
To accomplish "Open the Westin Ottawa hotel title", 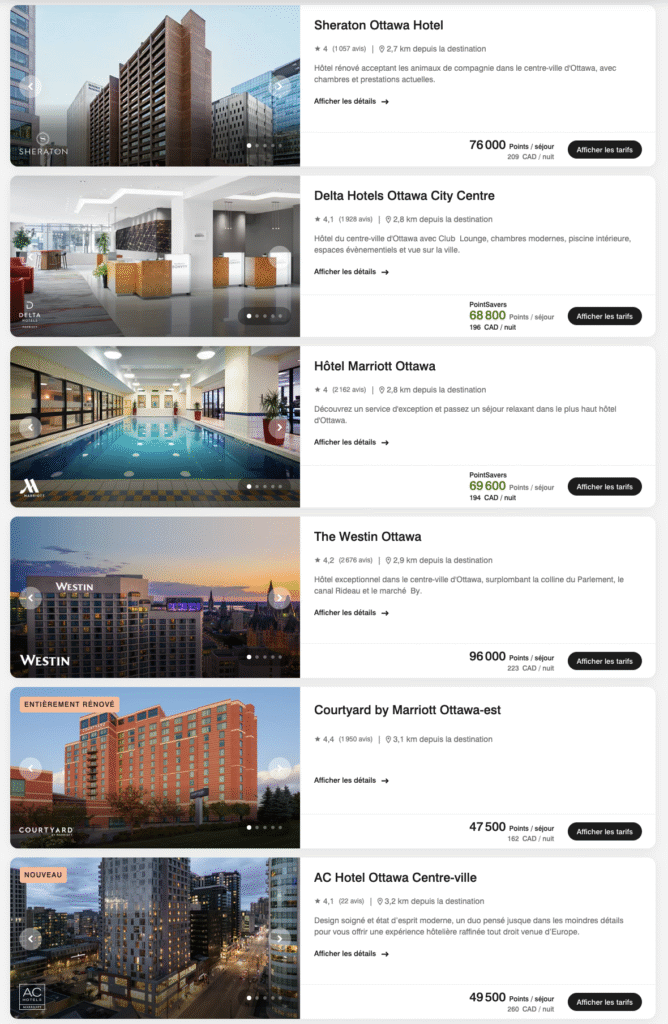I will tap(367, 537).
